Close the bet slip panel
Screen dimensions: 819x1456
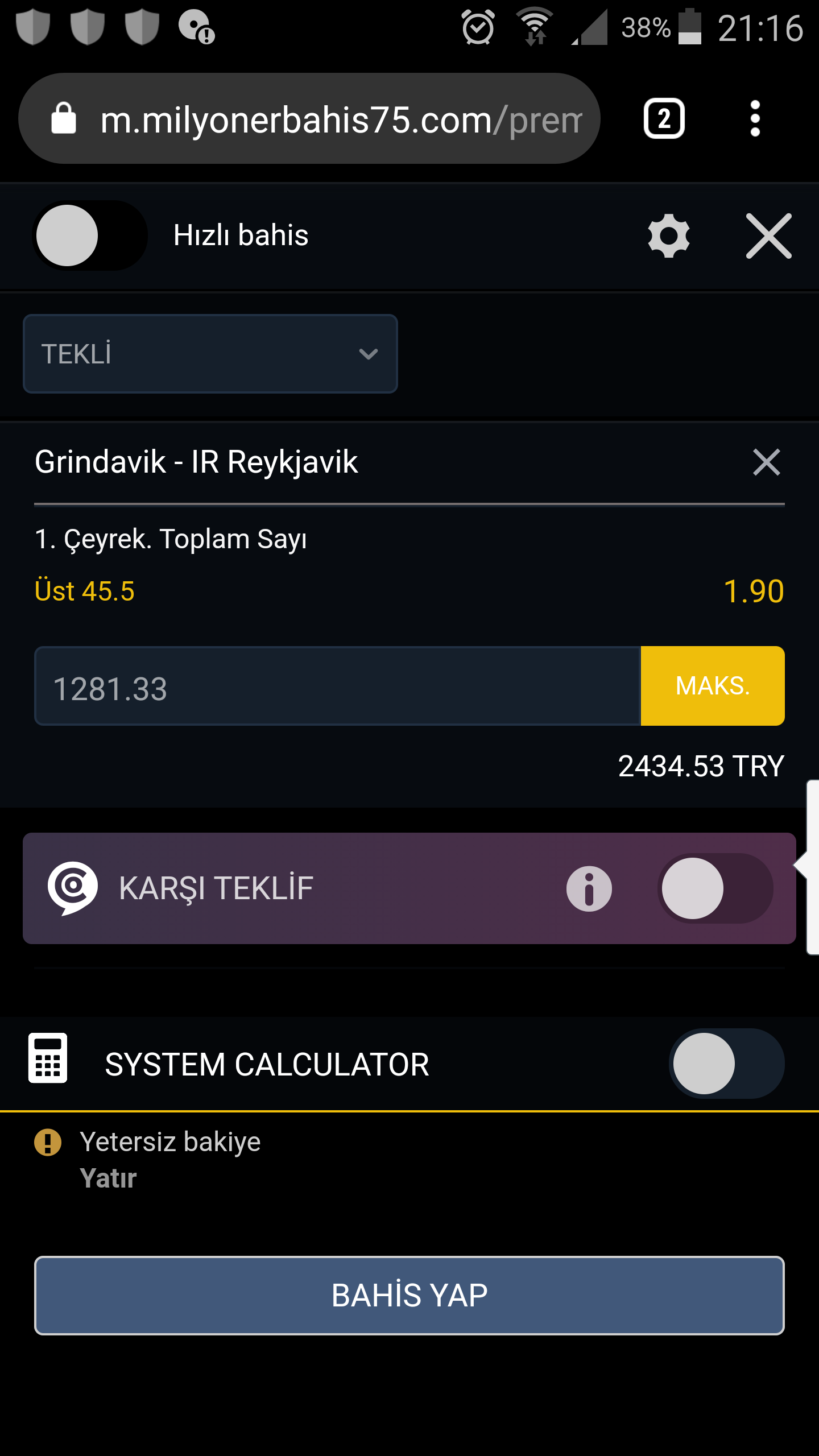click(x=769, y=235)
